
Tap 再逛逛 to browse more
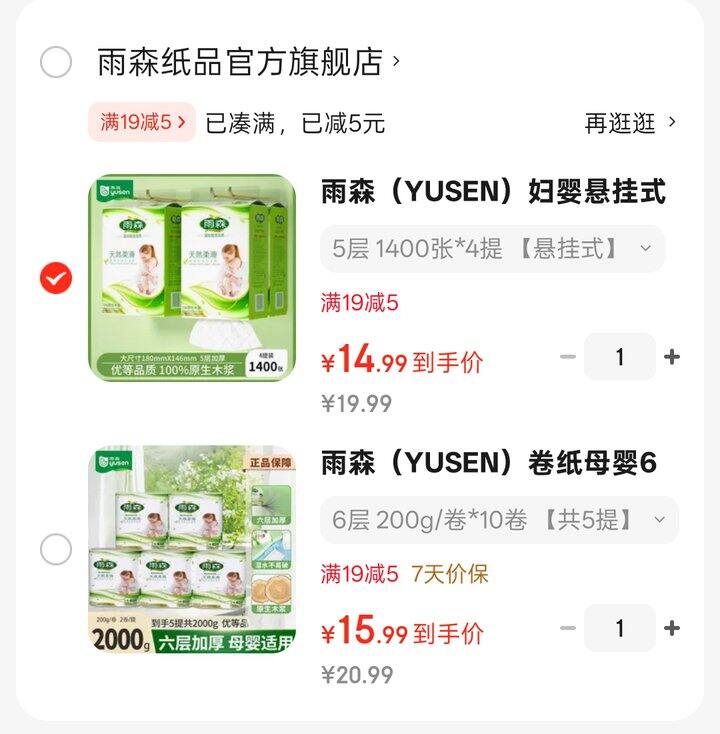[x=630, y=123]
